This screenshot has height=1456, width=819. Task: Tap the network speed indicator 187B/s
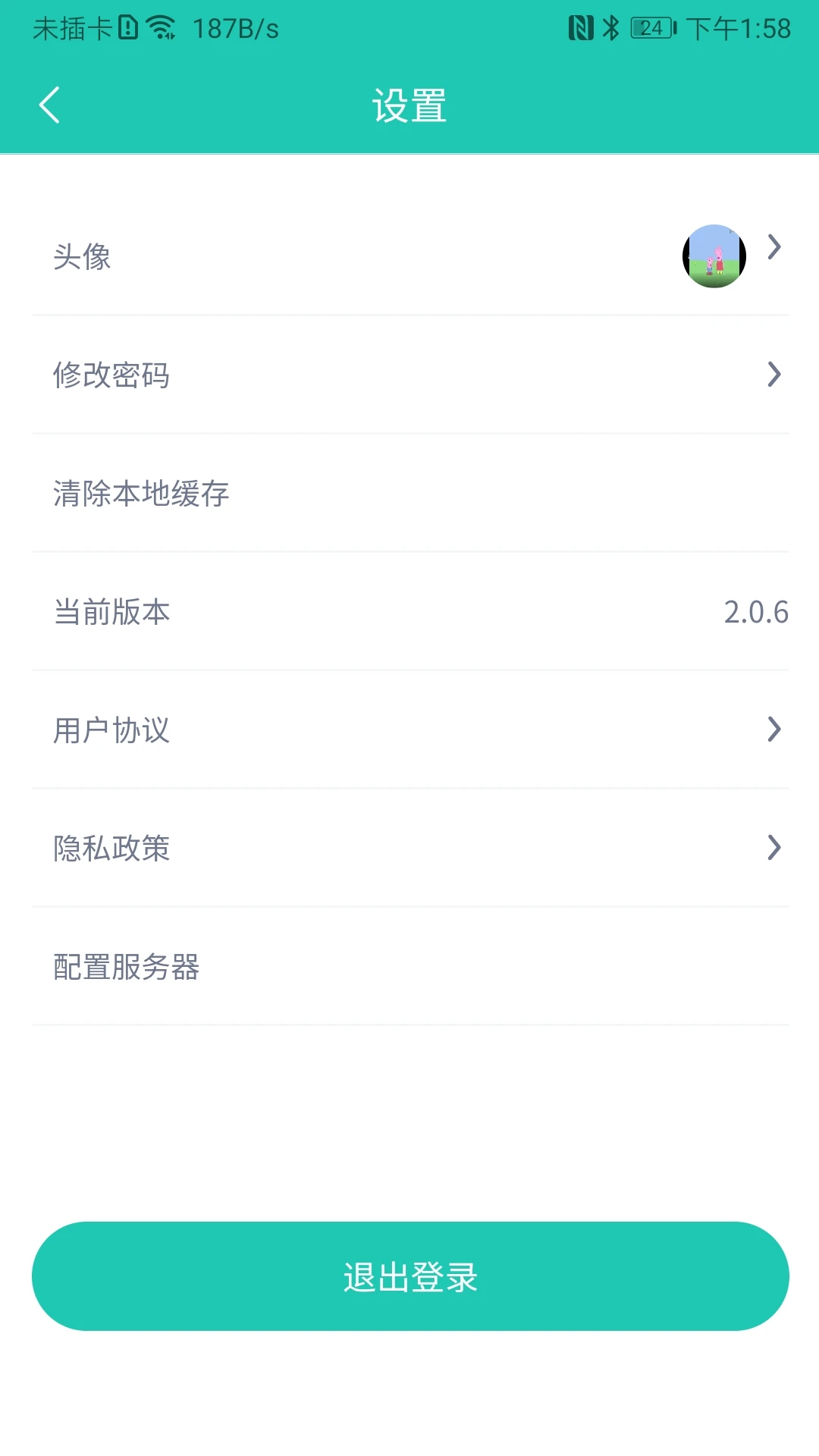click(234, 29)
